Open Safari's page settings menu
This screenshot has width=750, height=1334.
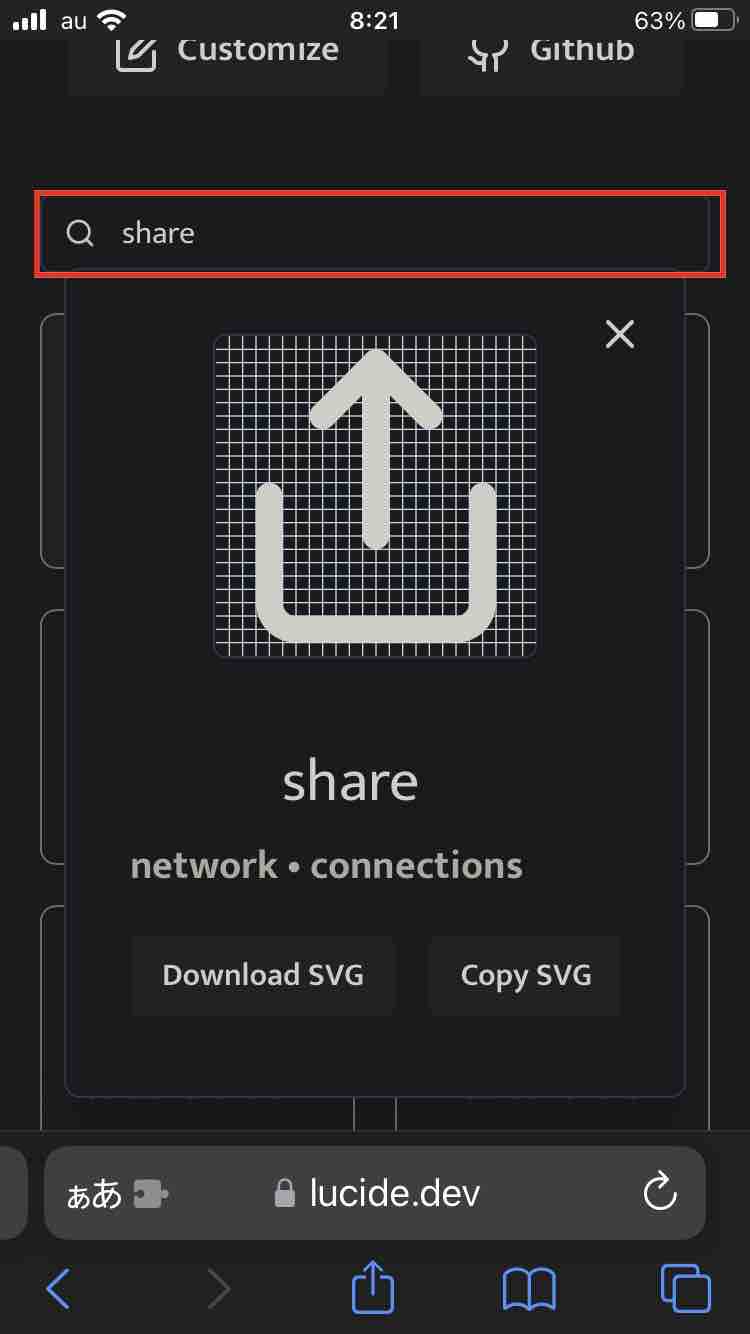pyautogui.click(x=94, y=1193)
